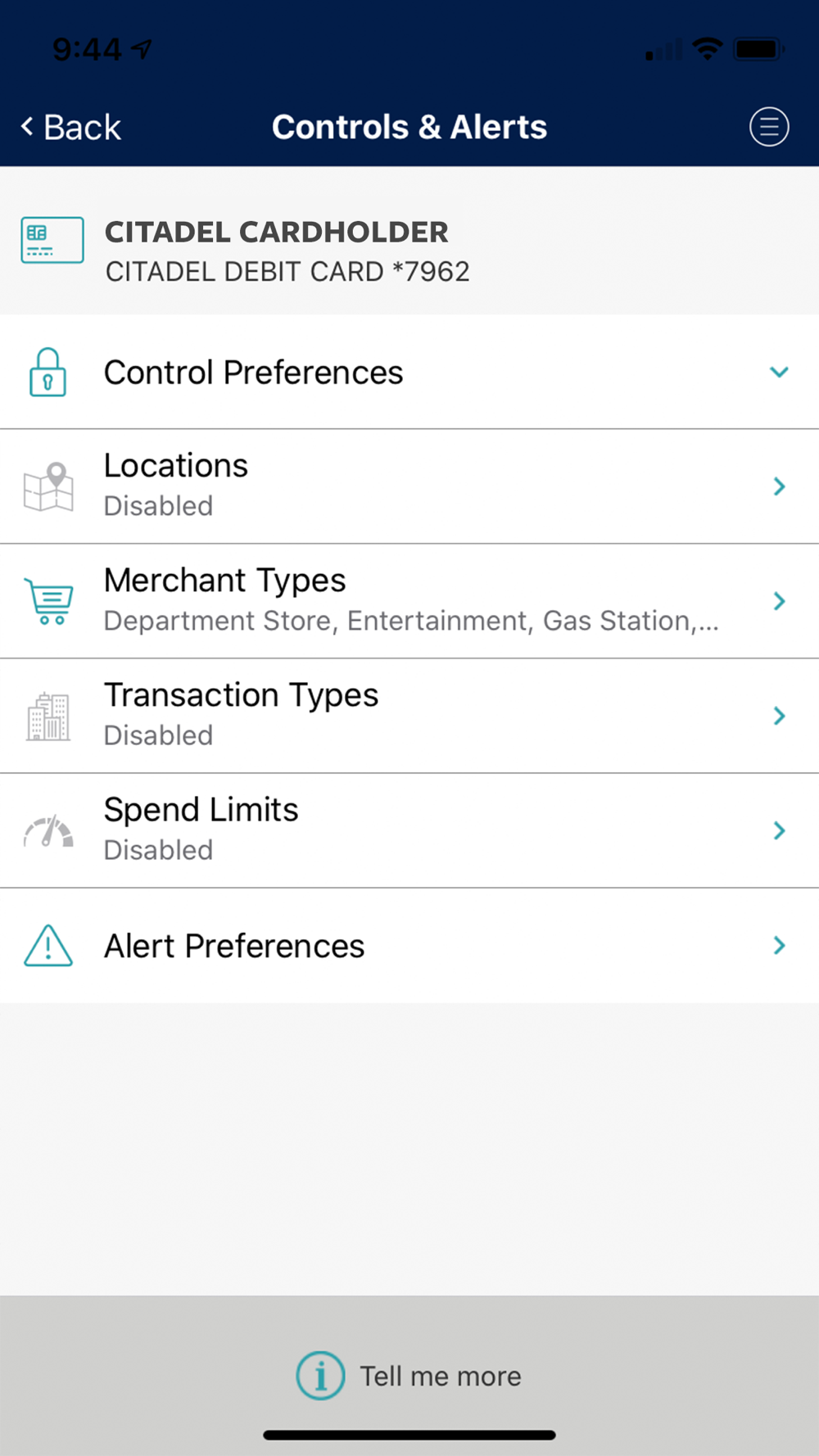This screenshot has height=1456, width=819.
Task: Open Merchant Types settings
Action: click(409, 601)
